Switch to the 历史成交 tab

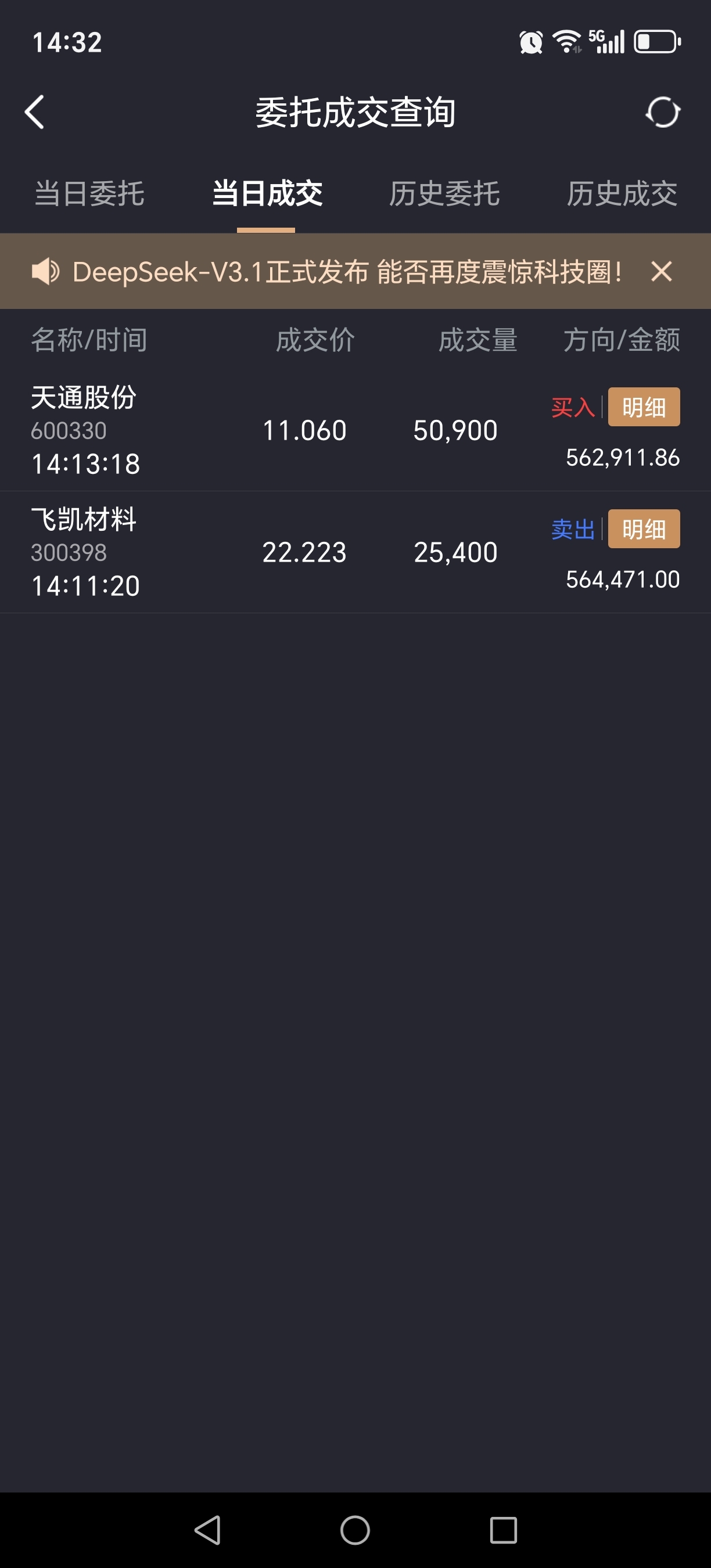tap(622, 194)
